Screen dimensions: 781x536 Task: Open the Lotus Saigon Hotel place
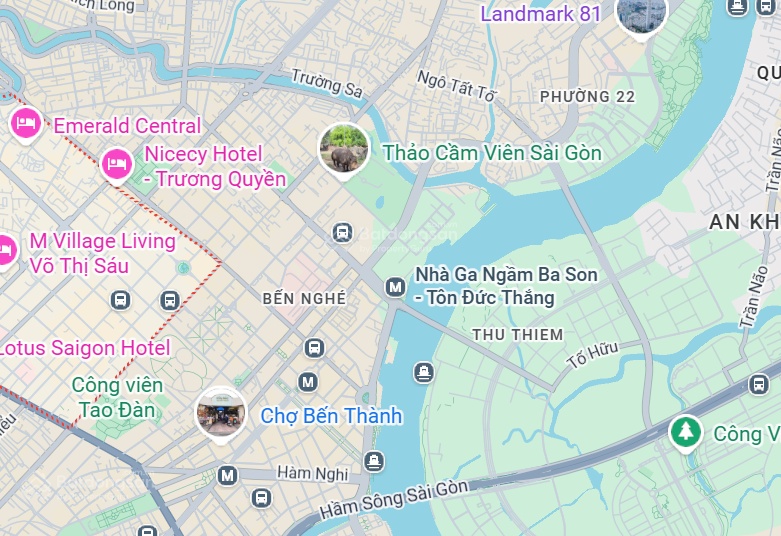(x=86, y=348)
